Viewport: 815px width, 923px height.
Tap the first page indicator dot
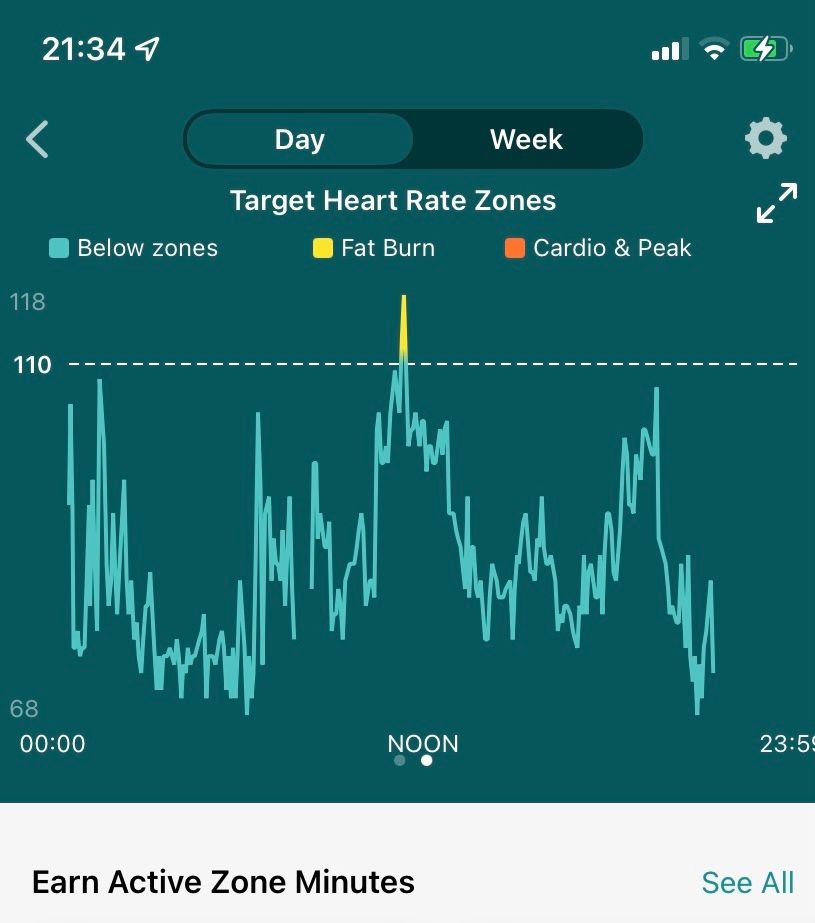[x=400, y=760]
